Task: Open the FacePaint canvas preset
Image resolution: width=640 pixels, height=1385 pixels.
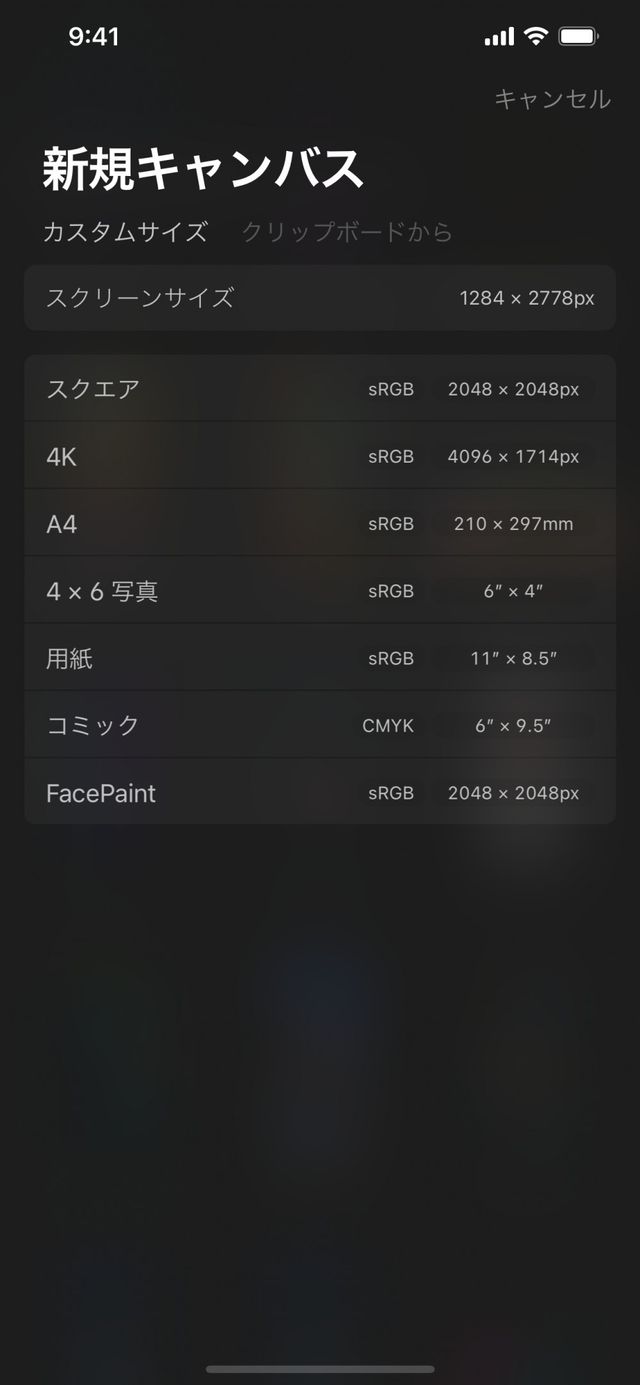Action: (320, 793)
